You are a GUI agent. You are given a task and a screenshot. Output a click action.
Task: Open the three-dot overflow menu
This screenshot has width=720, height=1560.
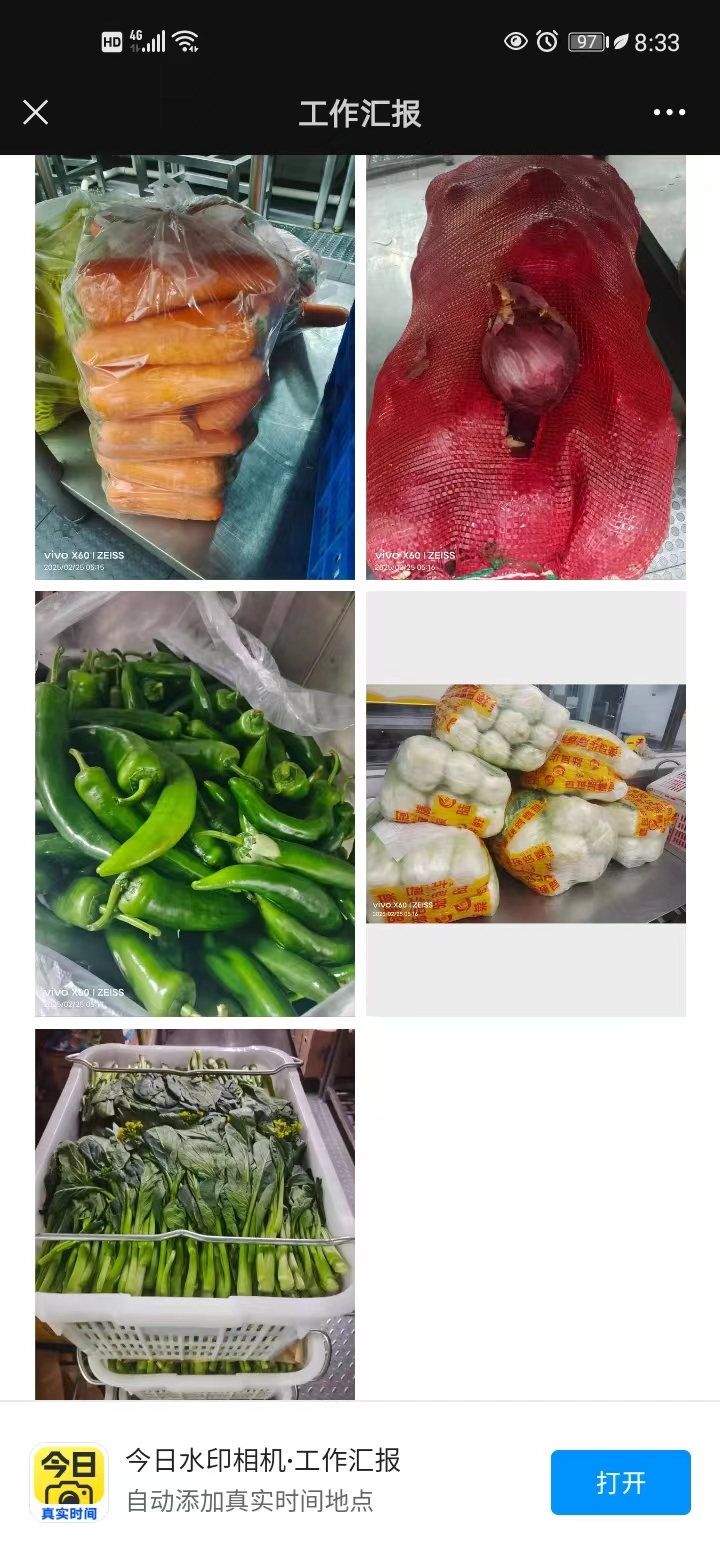(669, 112)
